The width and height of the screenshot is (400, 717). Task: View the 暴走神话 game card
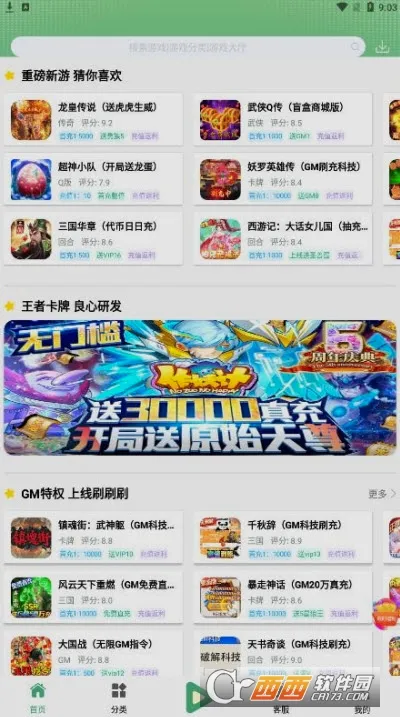pyautogui.click(x=283, y=597)
